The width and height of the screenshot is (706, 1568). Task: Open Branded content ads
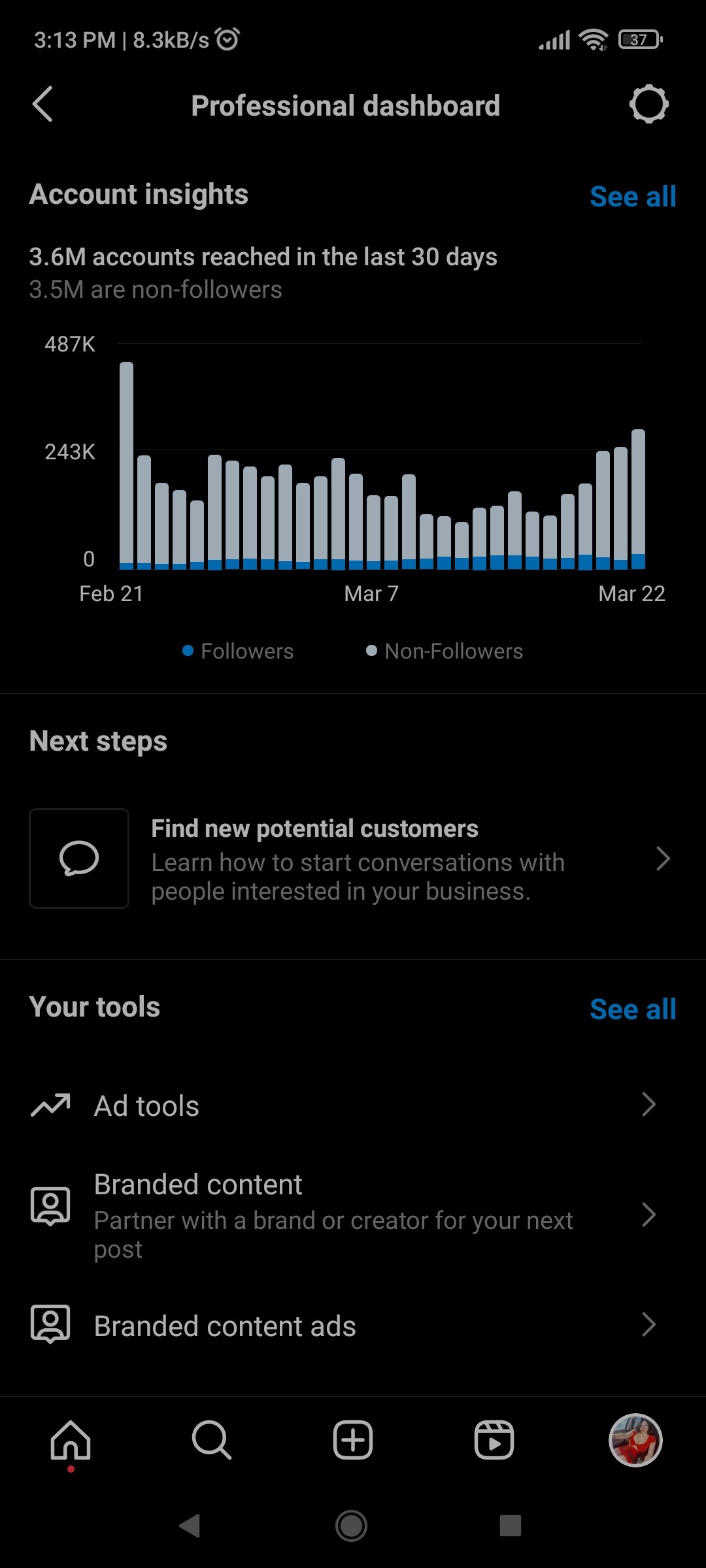[x=353, y=1326]
